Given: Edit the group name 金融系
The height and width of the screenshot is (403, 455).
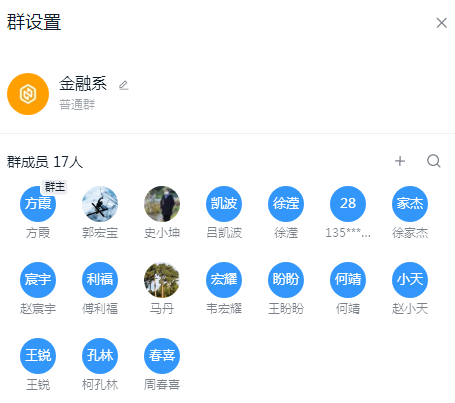Looking at the screenshot, I should coord(124,85).
